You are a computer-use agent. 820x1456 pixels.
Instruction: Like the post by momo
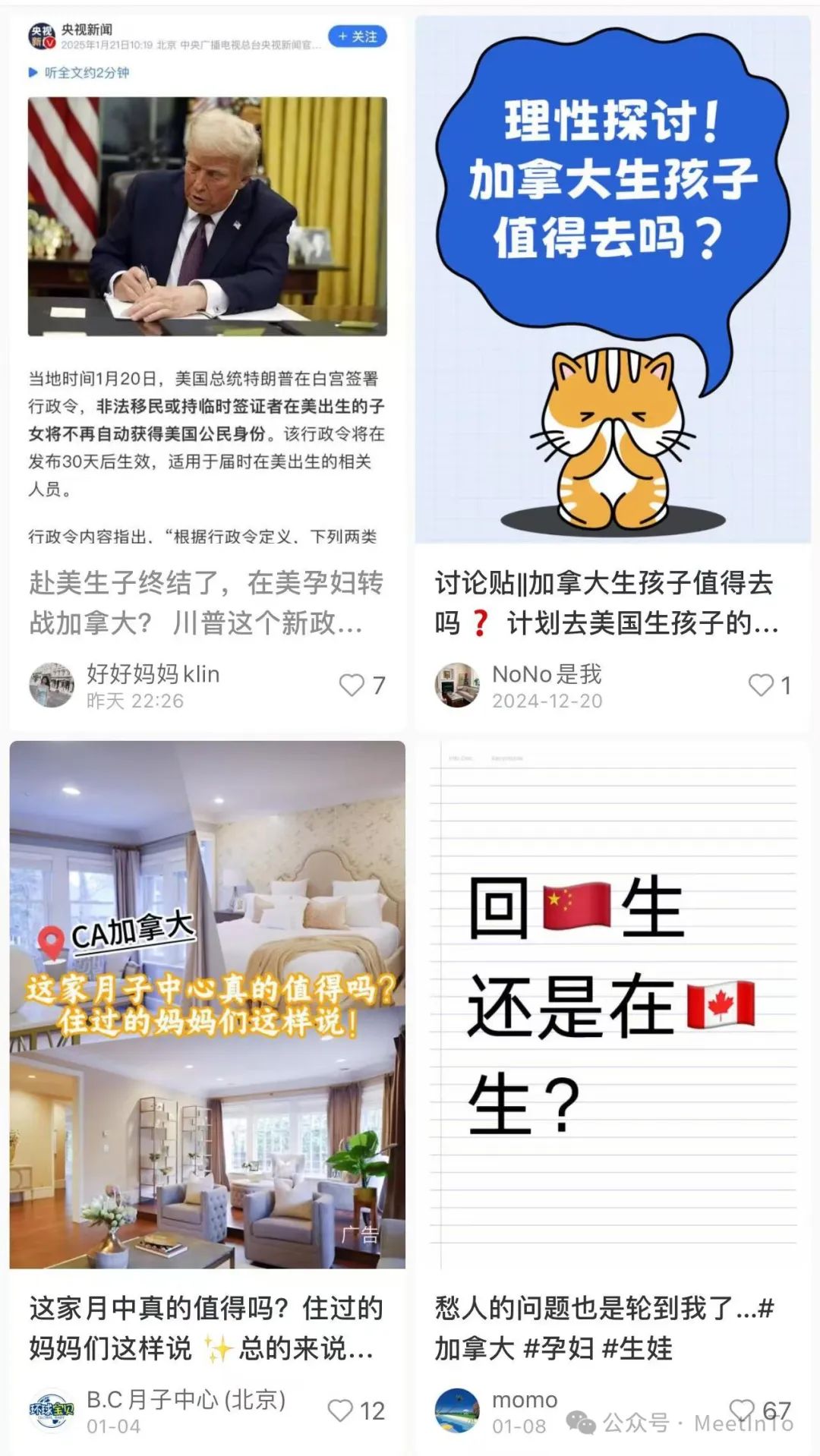742,1410
